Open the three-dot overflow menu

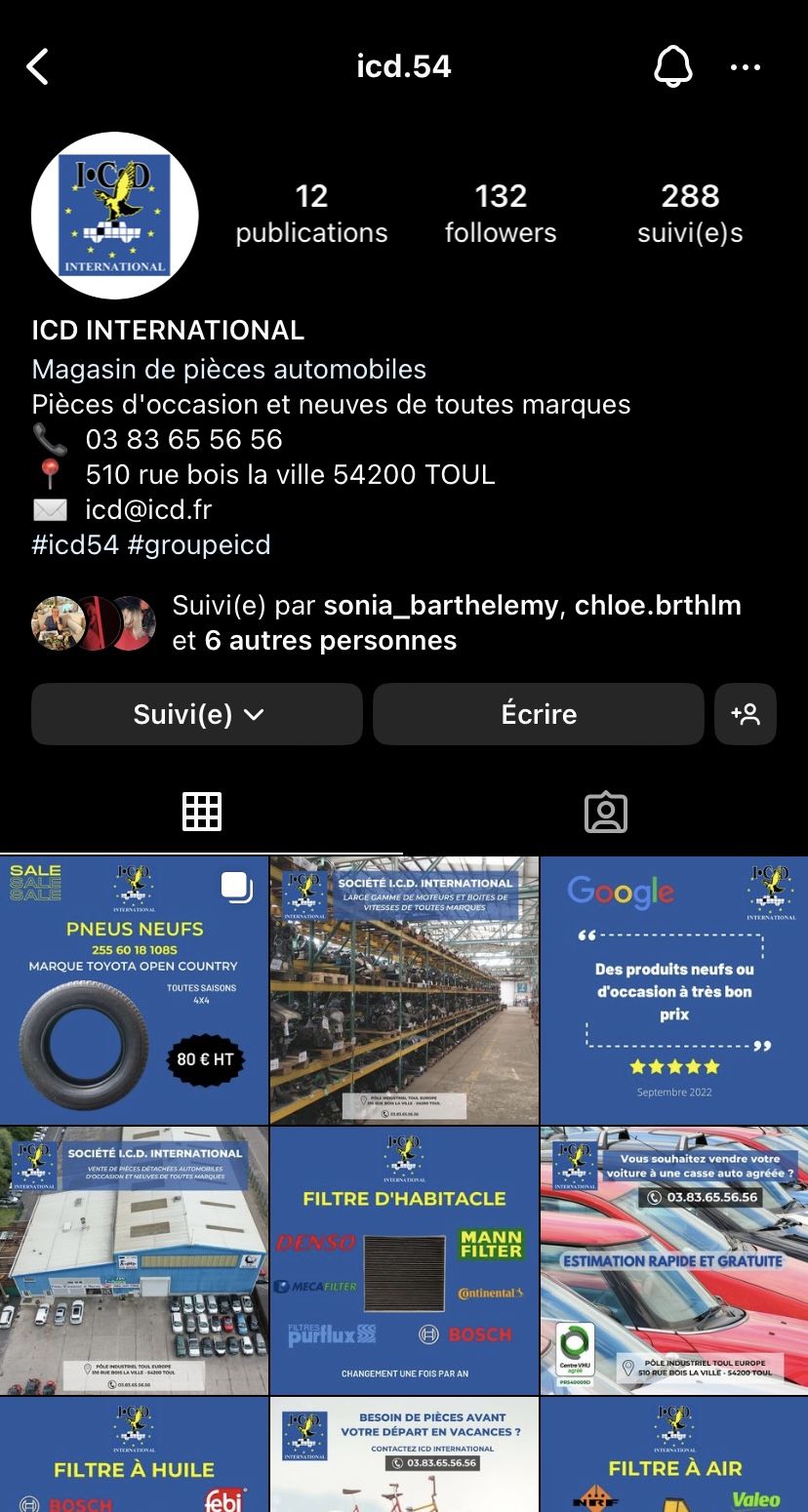tap(746, 67)
